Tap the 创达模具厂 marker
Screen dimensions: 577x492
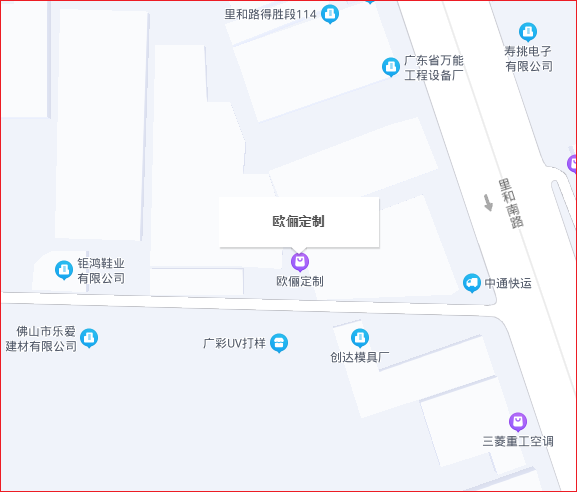coord(360,338)
